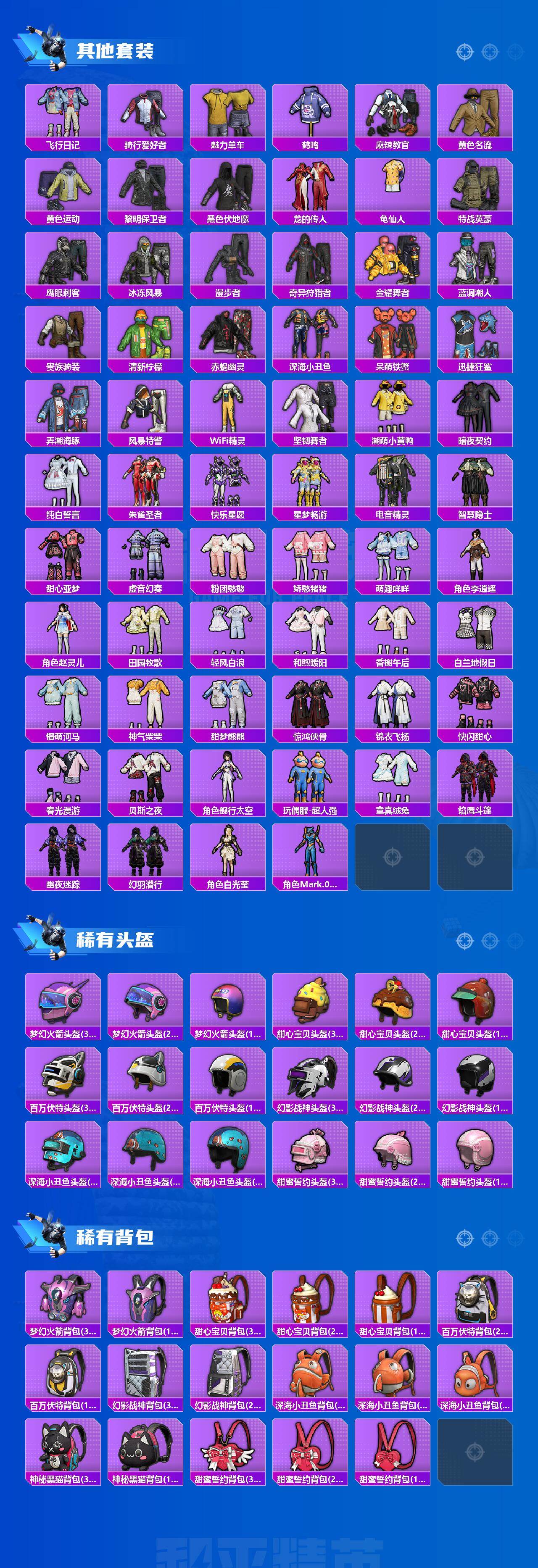Click the crosshair icon beside 其他套装 header
This screenshot has width=538, height=1568.
[466, 52]
